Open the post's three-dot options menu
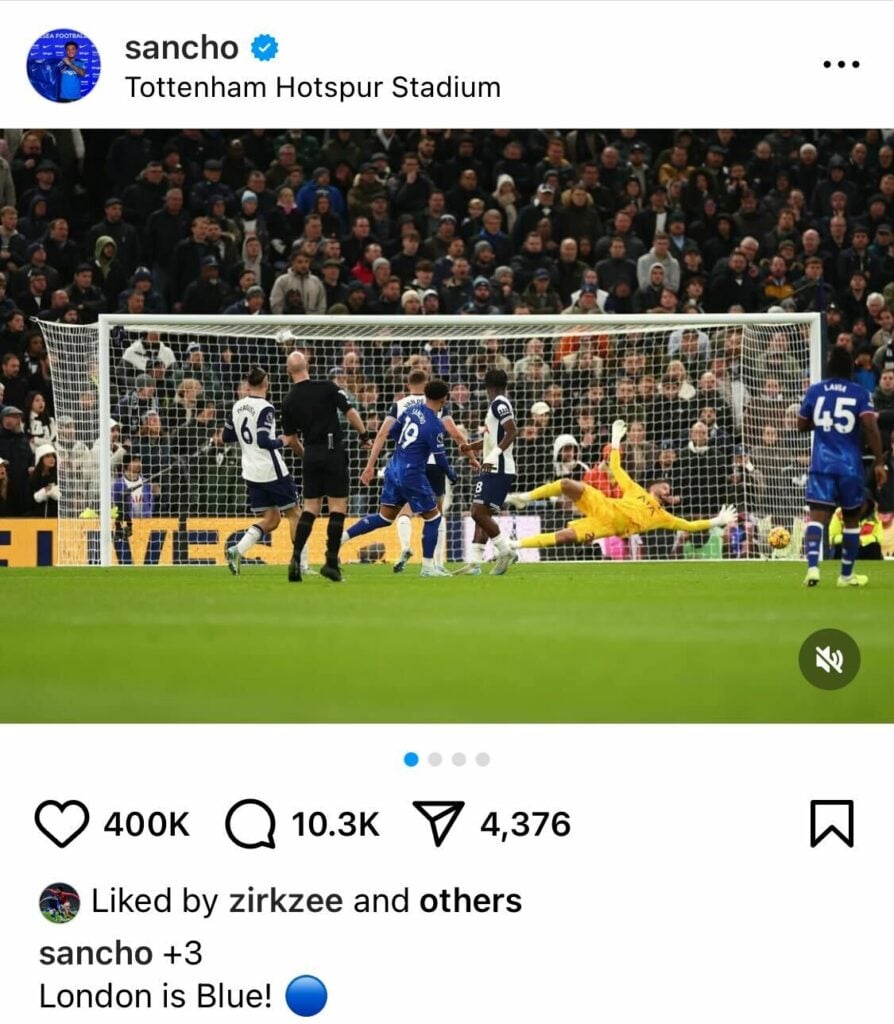894x1024 pixels. 840,65
